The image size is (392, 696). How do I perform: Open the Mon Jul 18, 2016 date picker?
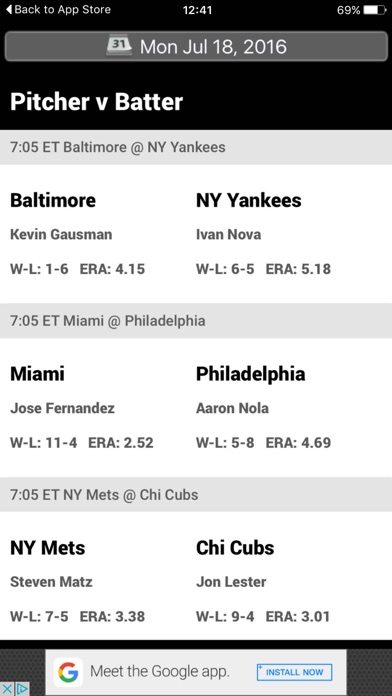pyautogui.click(x=196, y=46)
